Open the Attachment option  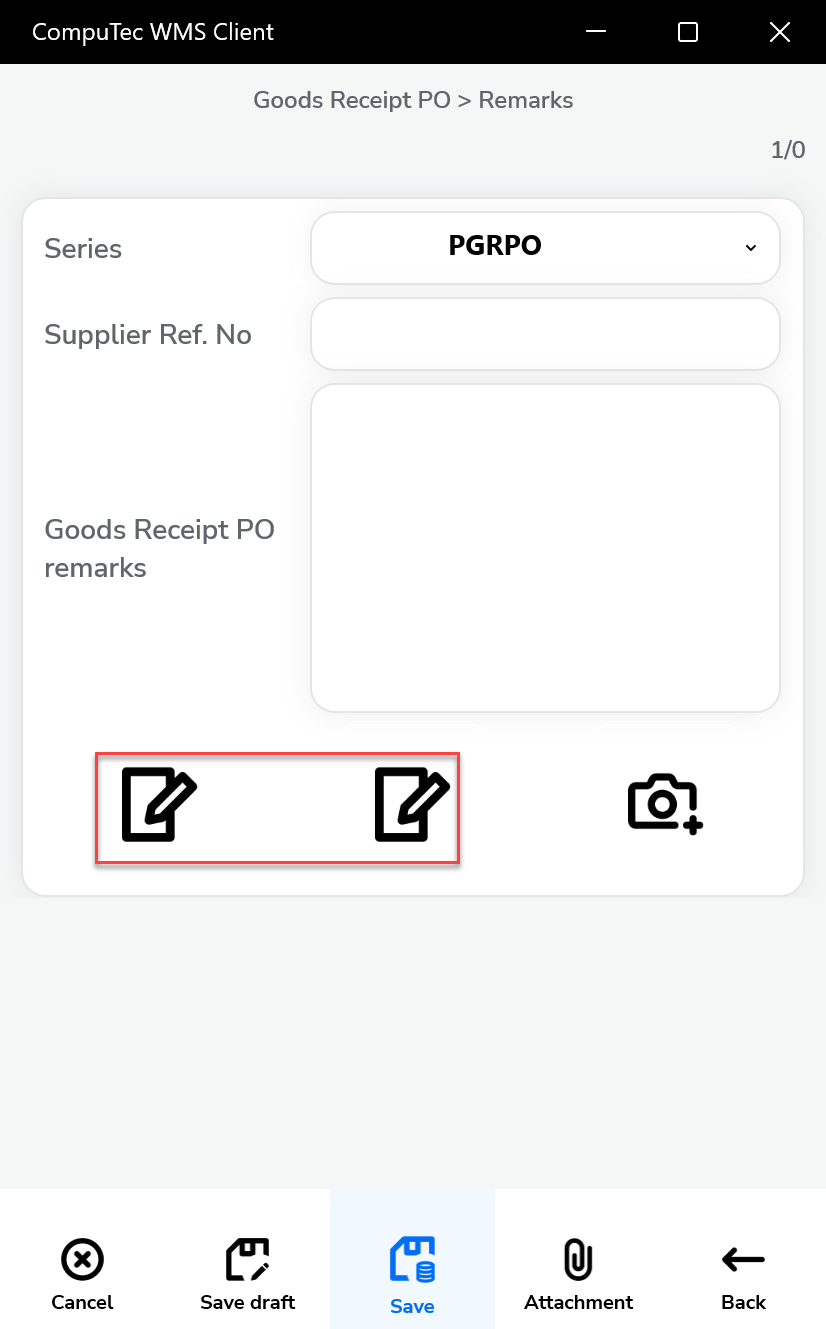578,1274
